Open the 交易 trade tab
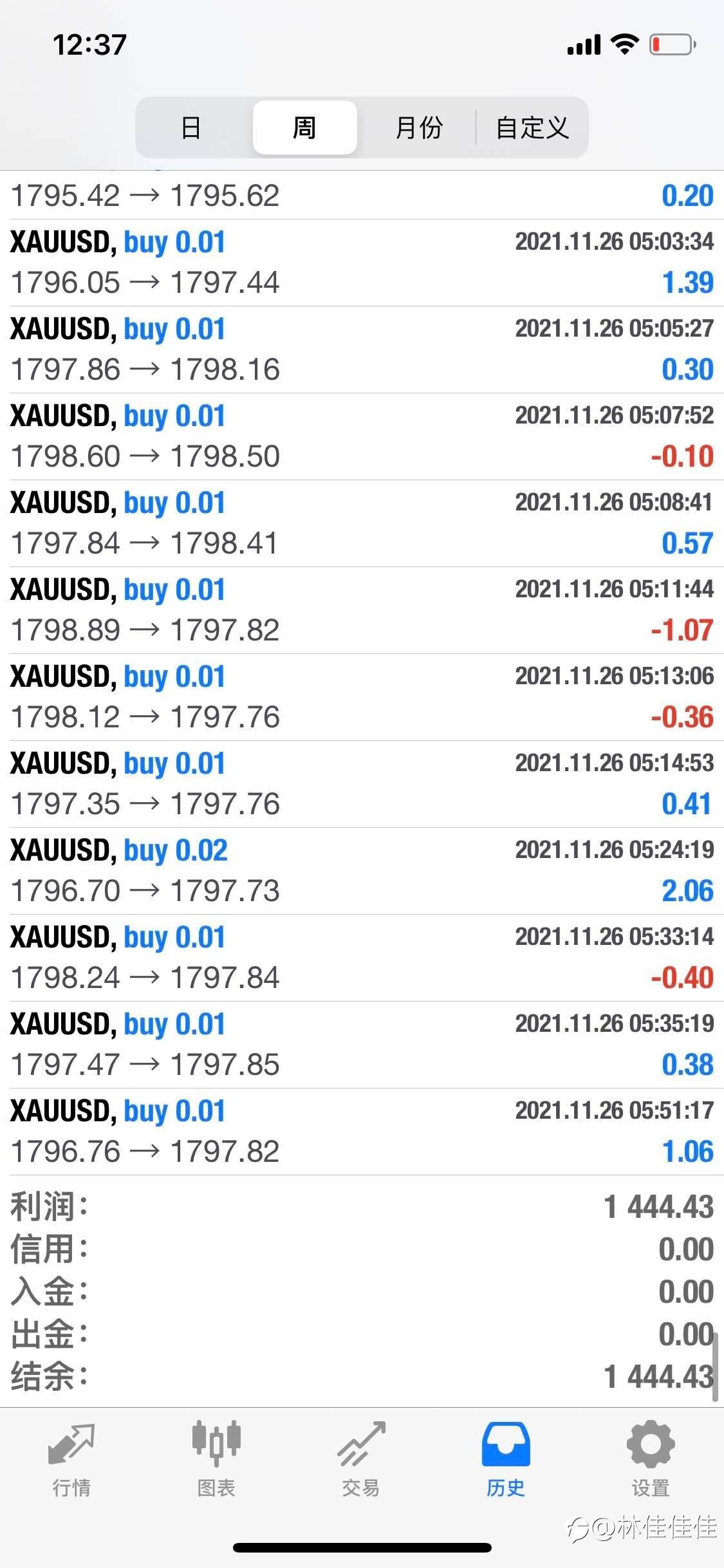Viewport: 724px width, 1568px height. coord(360,1460)
